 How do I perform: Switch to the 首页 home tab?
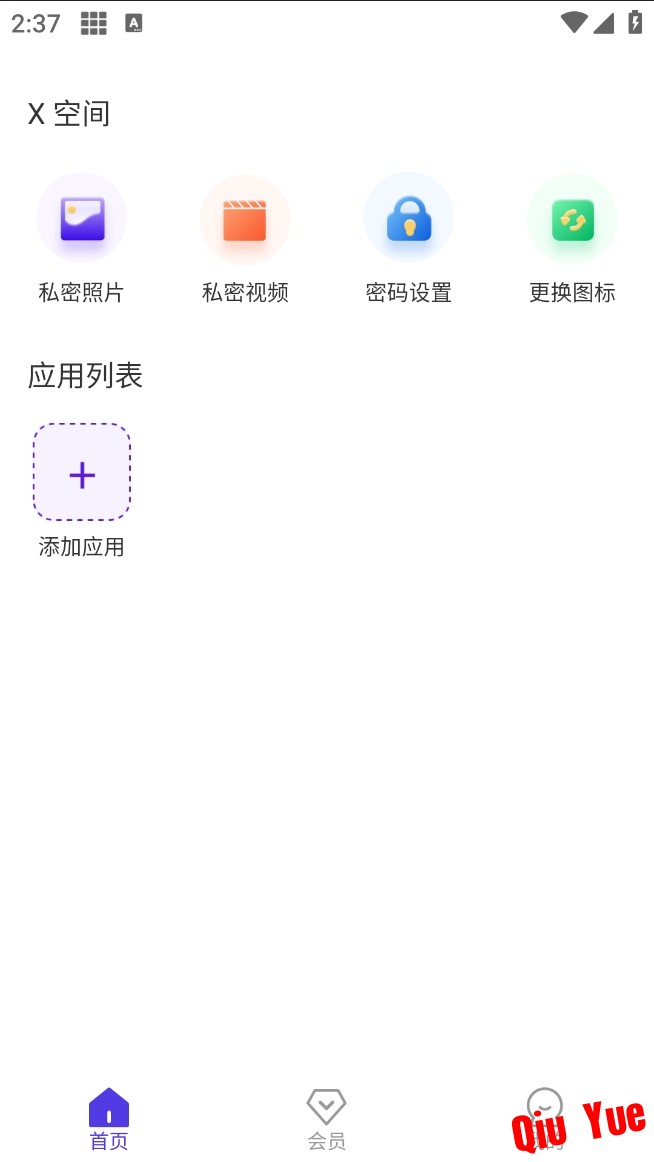[109, 1118]
